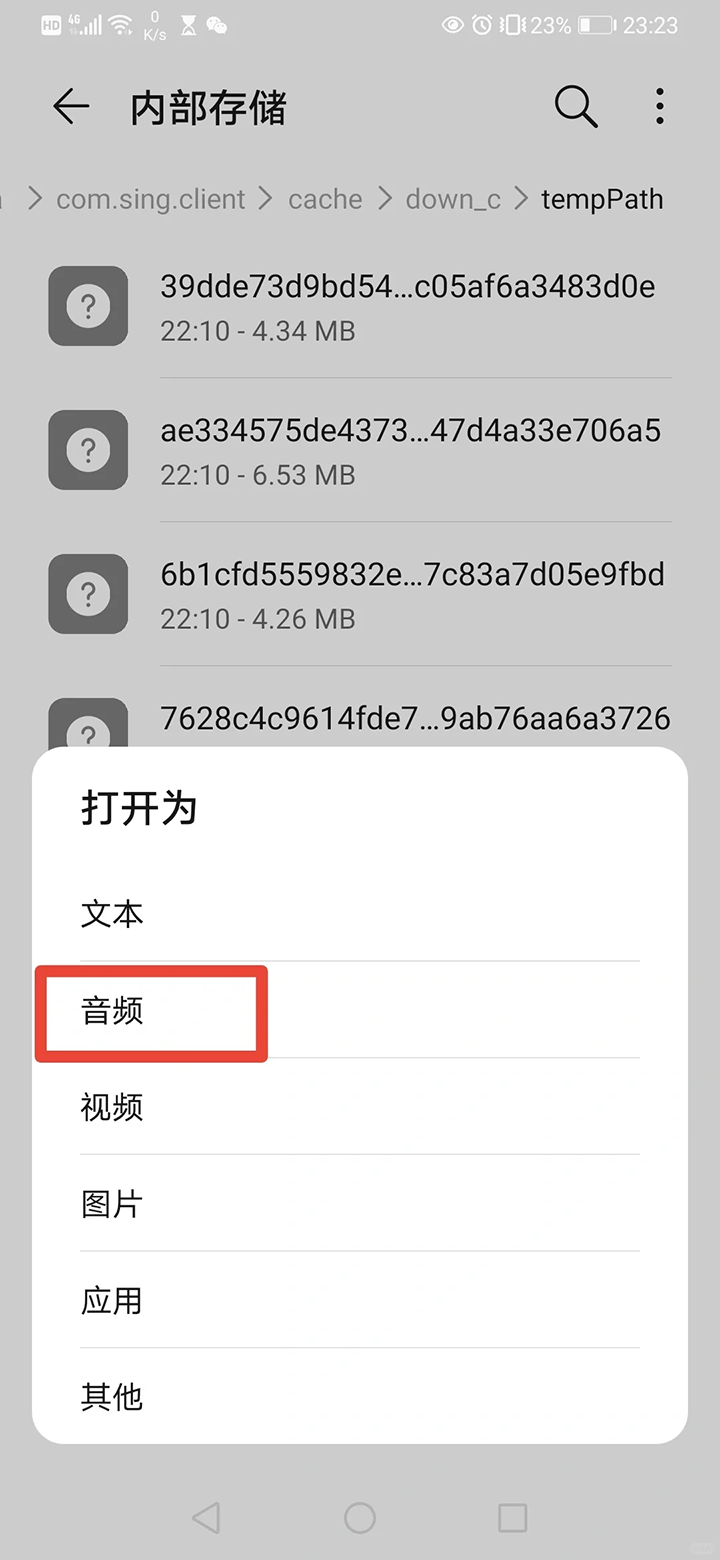Open the file as 视频

(112, 1107)
